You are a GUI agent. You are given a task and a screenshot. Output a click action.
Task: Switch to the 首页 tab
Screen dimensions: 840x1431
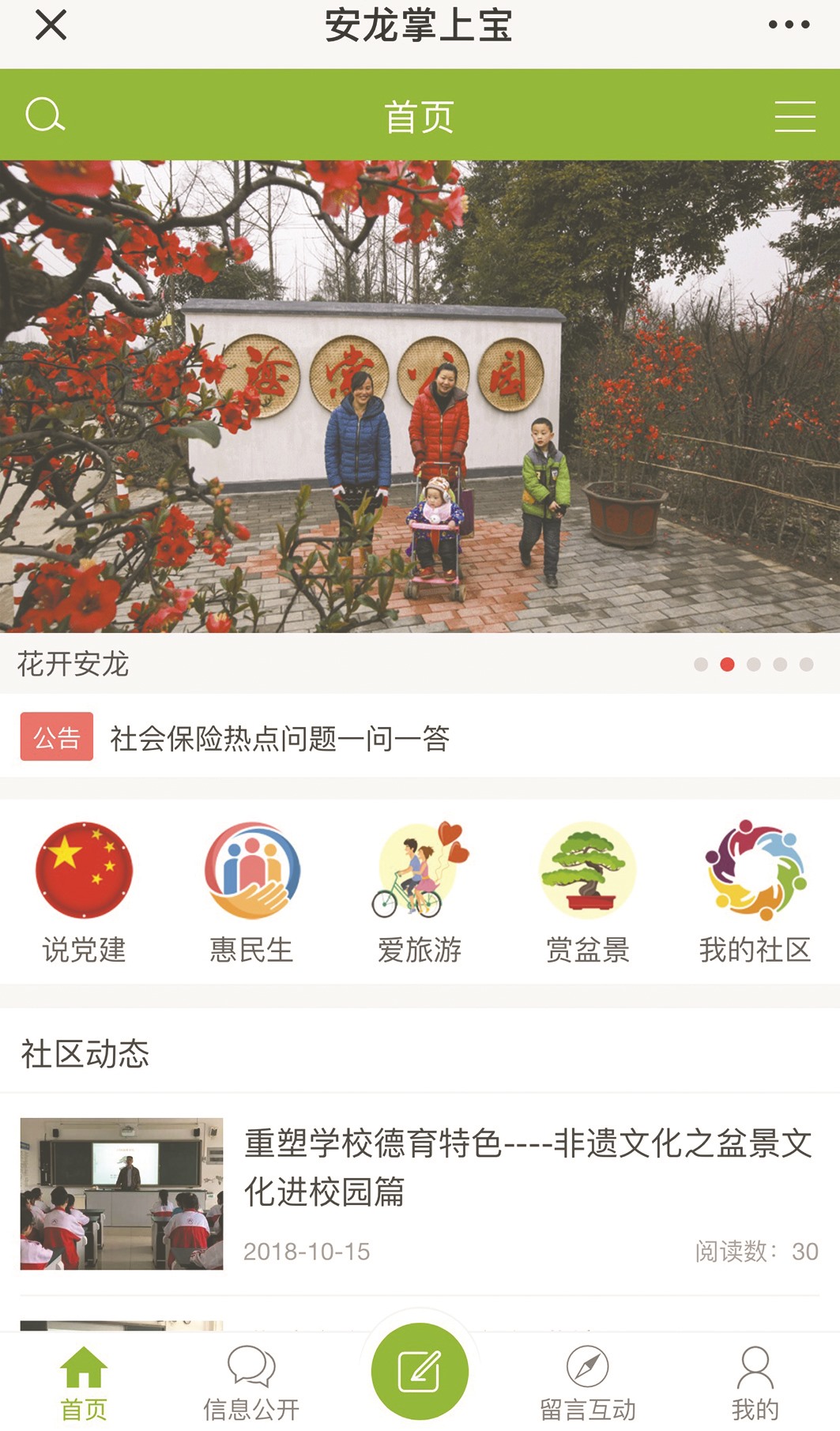click(84, 1384)
